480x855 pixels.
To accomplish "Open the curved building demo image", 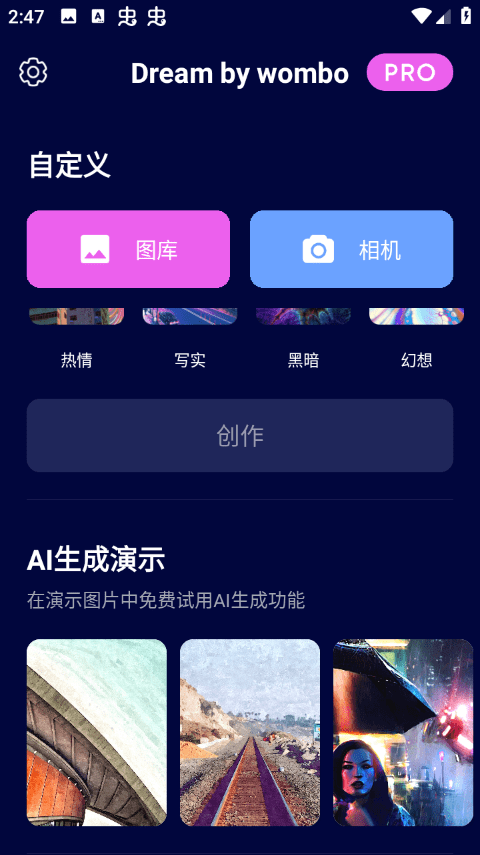I will (97, 732).
